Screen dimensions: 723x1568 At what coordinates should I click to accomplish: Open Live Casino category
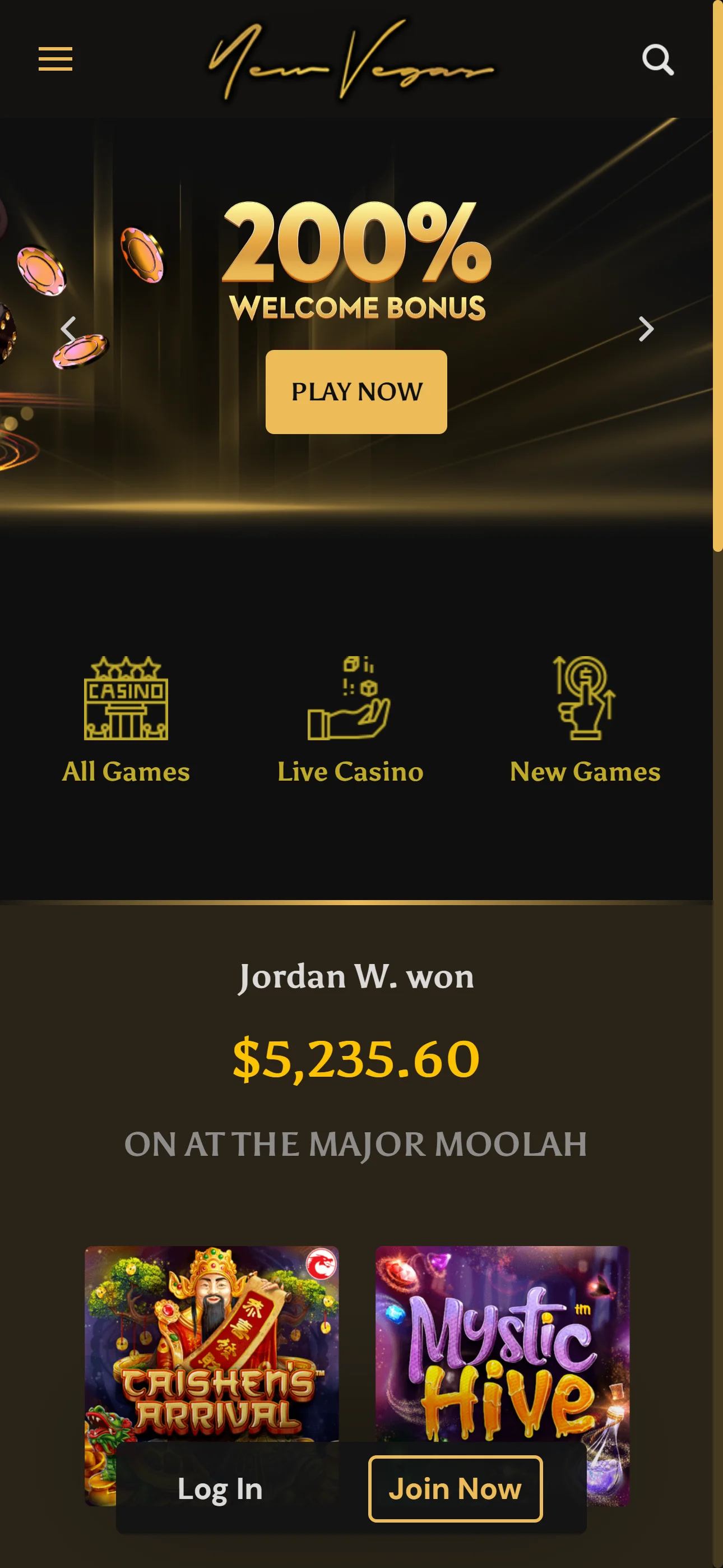(x=350, y=720)
